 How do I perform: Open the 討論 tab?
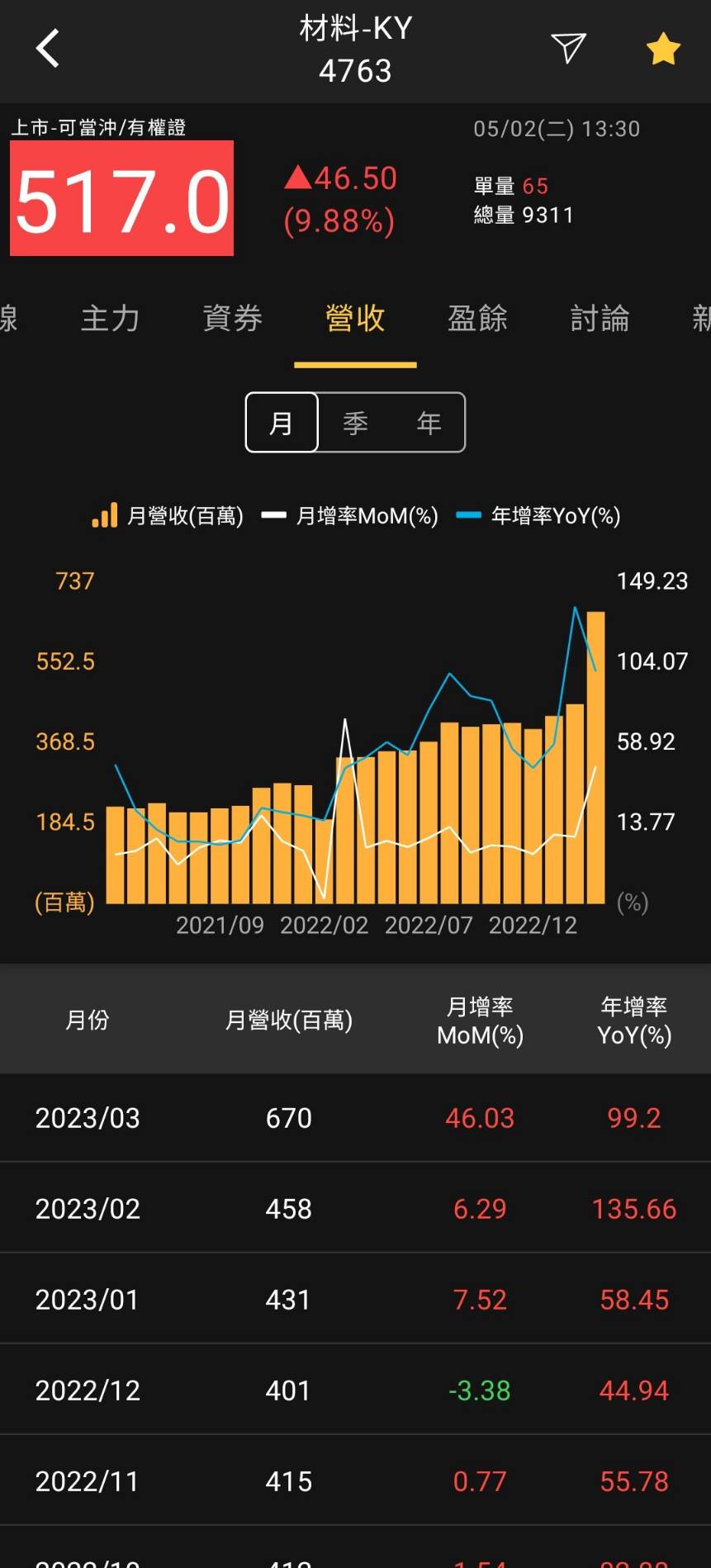600,319
